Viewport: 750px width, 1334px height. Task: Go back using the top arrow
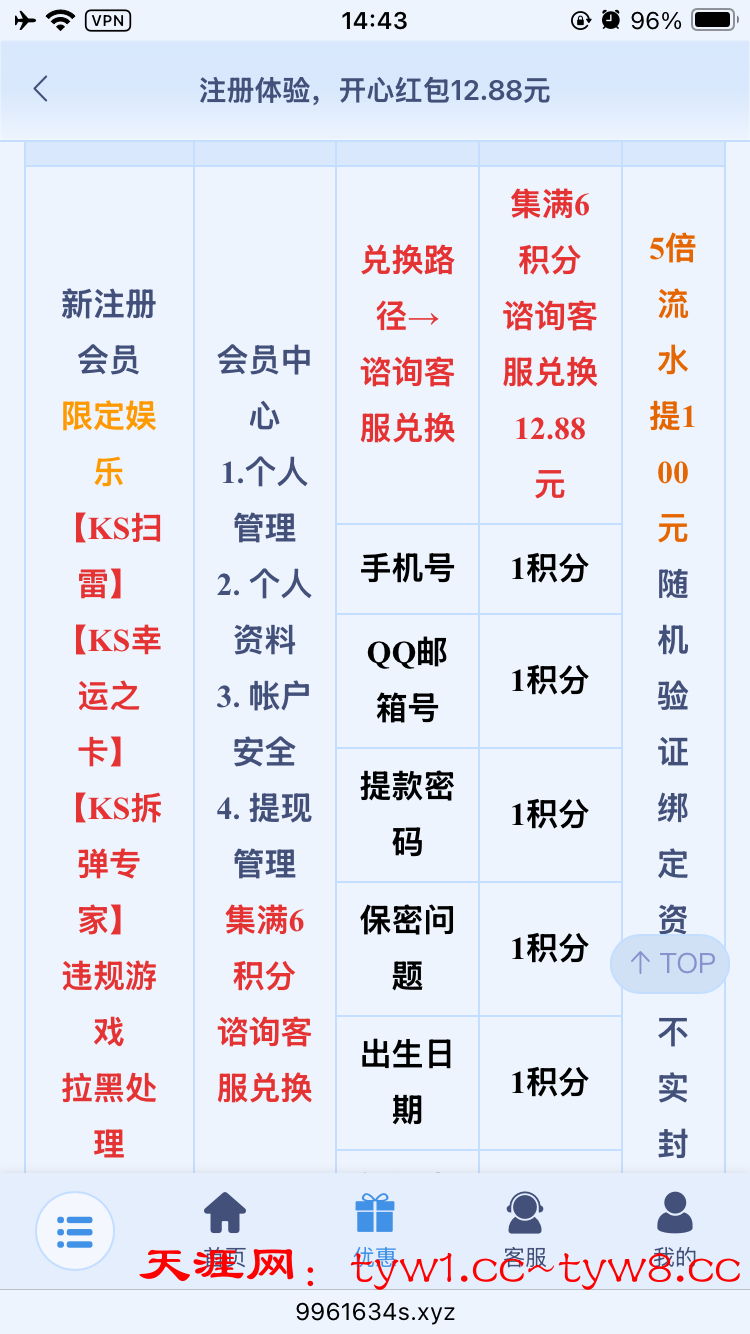[x=40, y=89]
